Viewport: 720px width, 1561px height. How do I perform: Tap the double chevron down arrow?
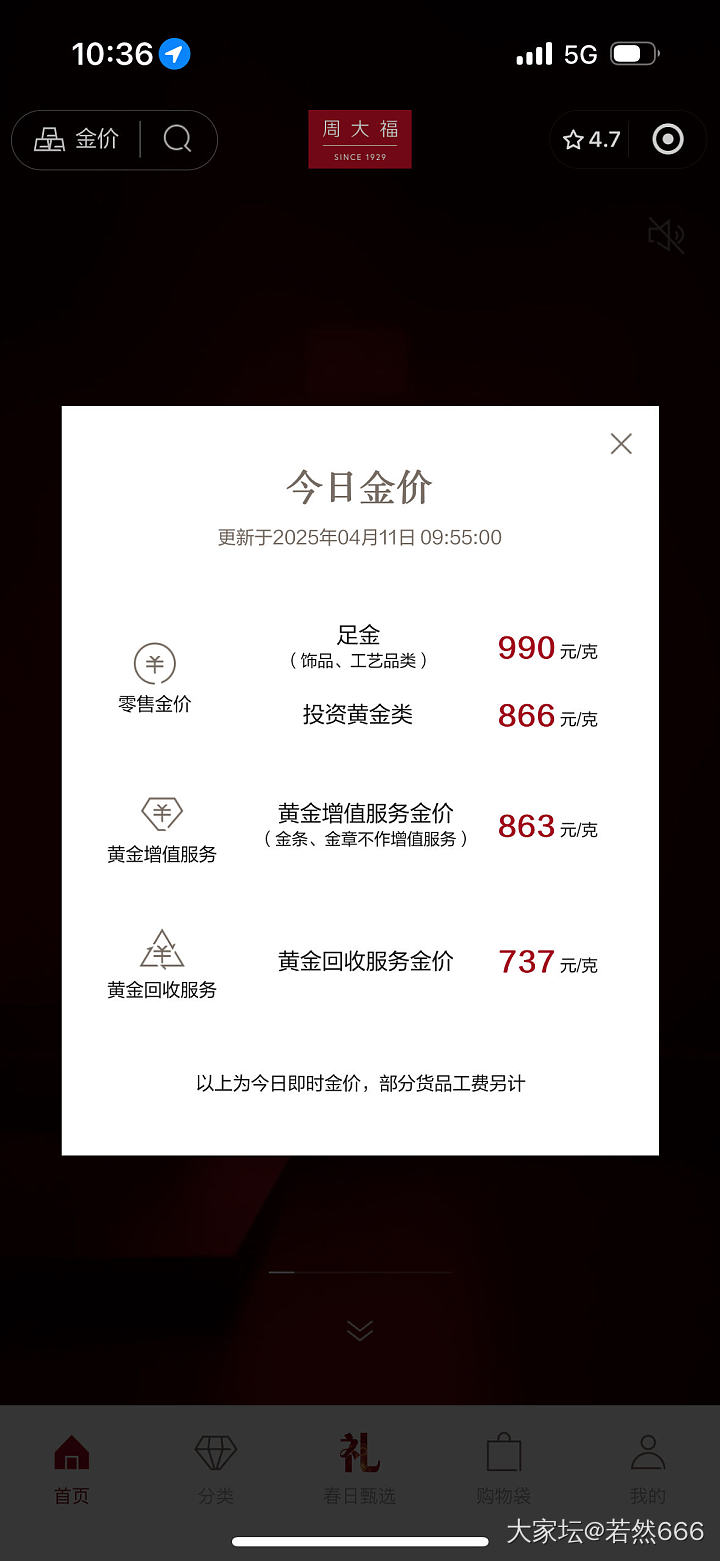coord(360,1329)
